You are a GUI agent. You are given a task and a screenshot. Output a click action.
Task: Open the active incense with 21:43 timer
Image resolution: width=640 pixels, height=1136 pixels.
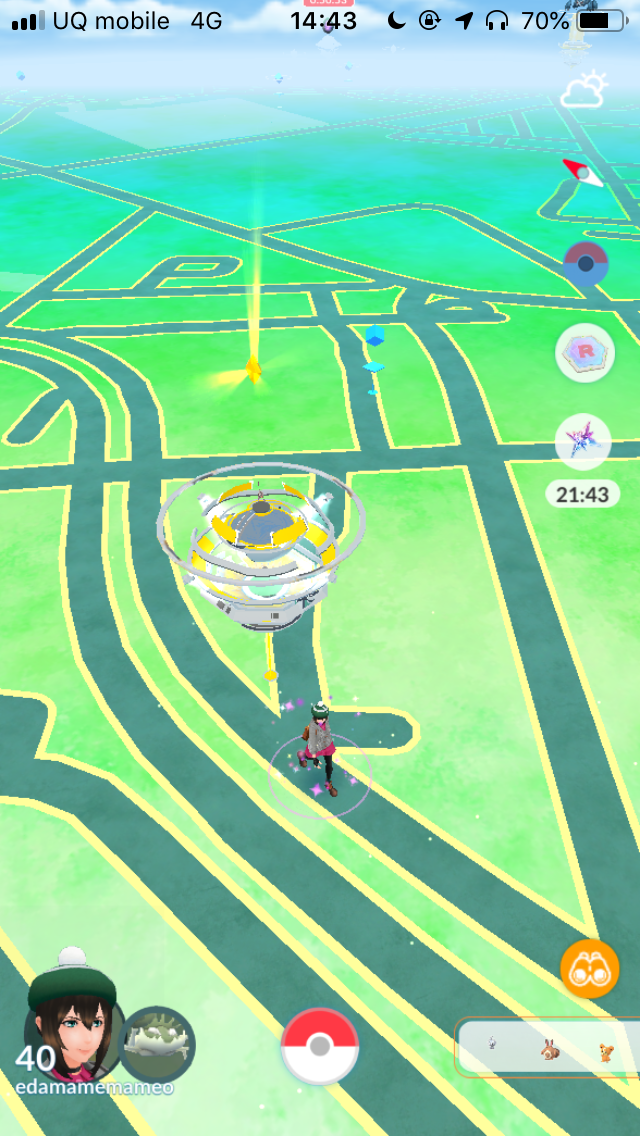pyautogui.click(x=583, y=443)
